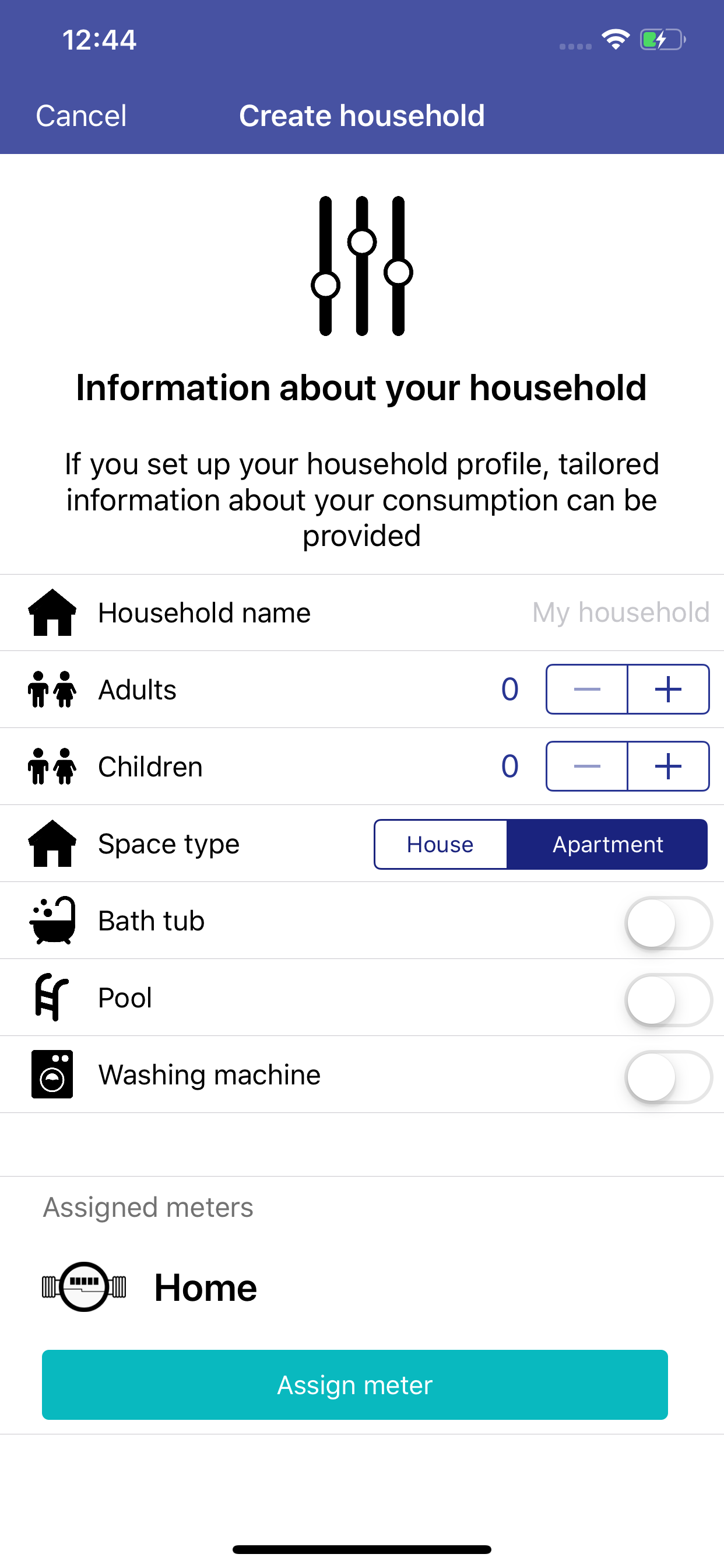Image resolution: width=724 pixels, height=1568 pixels.
Task: Click the pool ladder icon
Action: (52, 998)
